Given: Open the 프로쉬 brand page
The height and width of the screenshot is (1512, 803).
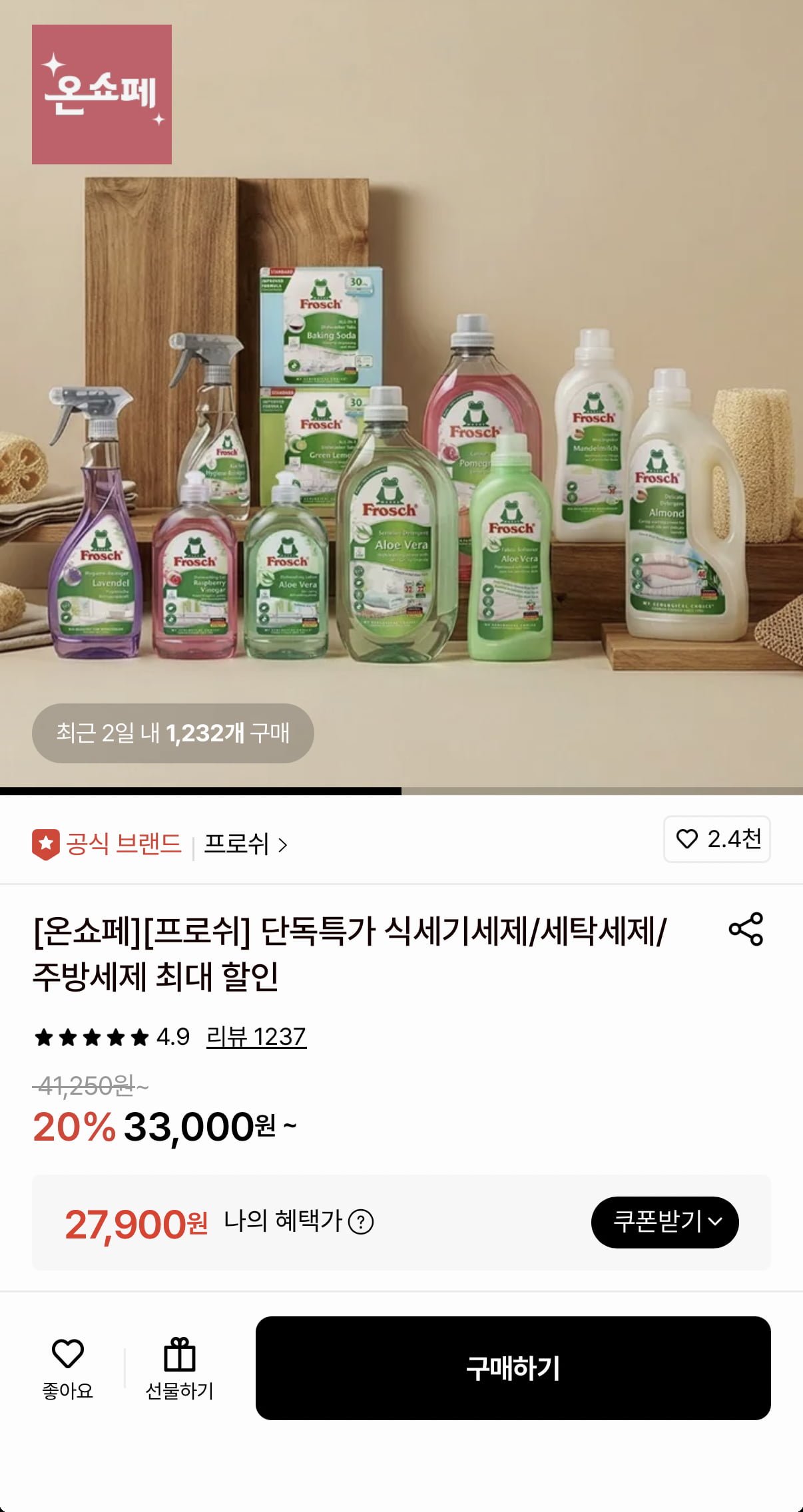Looking at the screenshot, I should [245, 844].
